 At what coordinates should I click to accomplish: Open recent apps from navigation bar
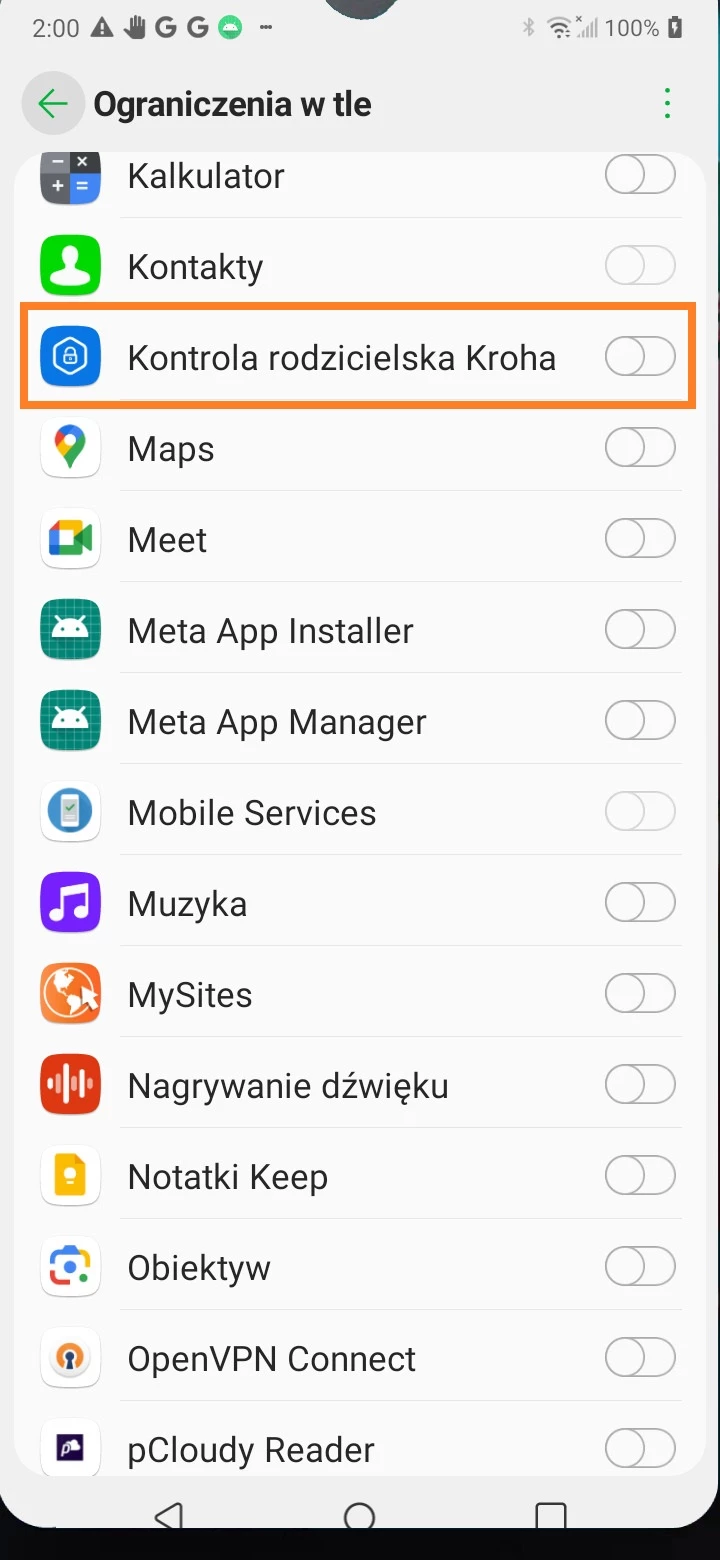click(x=550, y=1517)
